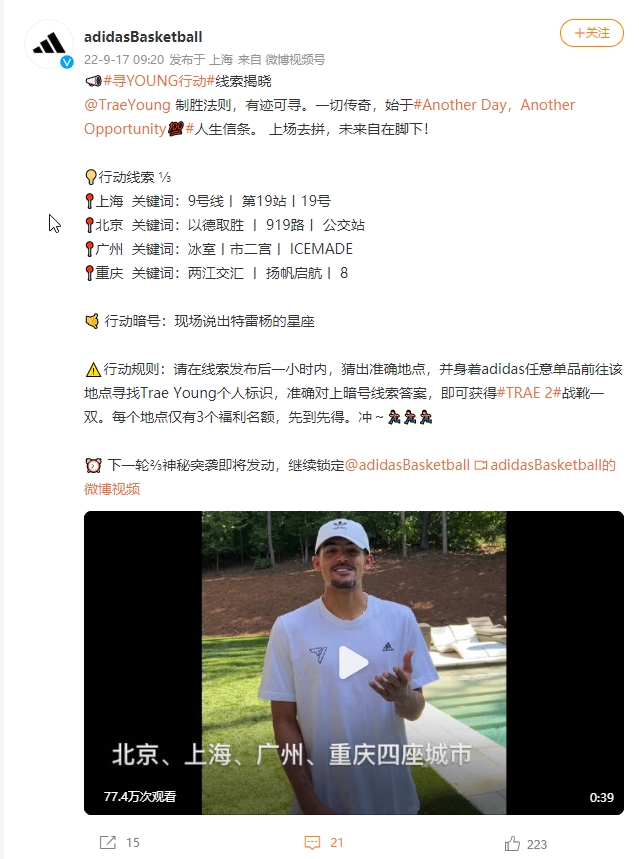This screenshot has height=859, width=639.
Task: Play the Trae Young video
Action: click(x=353, y=662)
